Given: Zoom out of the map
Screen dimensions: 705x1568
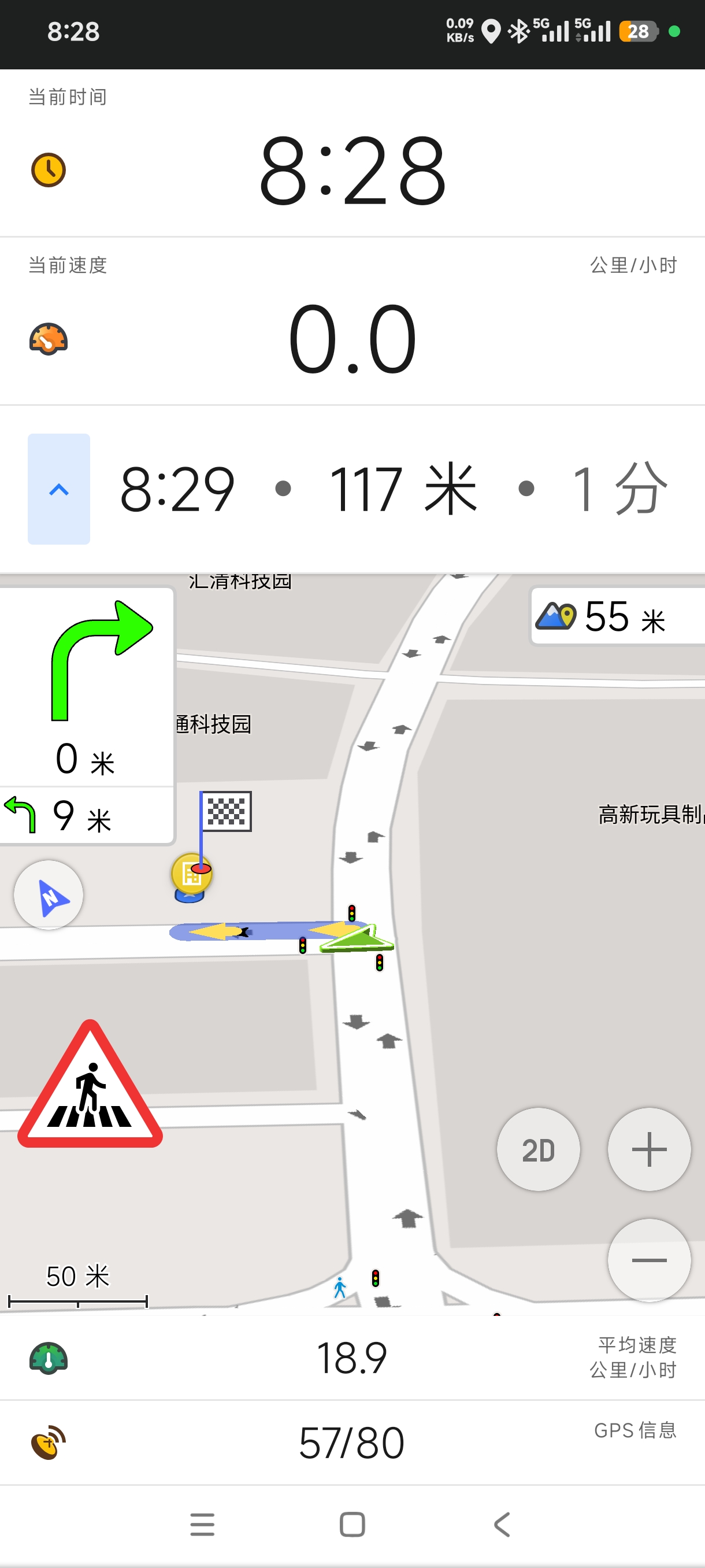Looking at the screenshot, I should click(648, 1259).
